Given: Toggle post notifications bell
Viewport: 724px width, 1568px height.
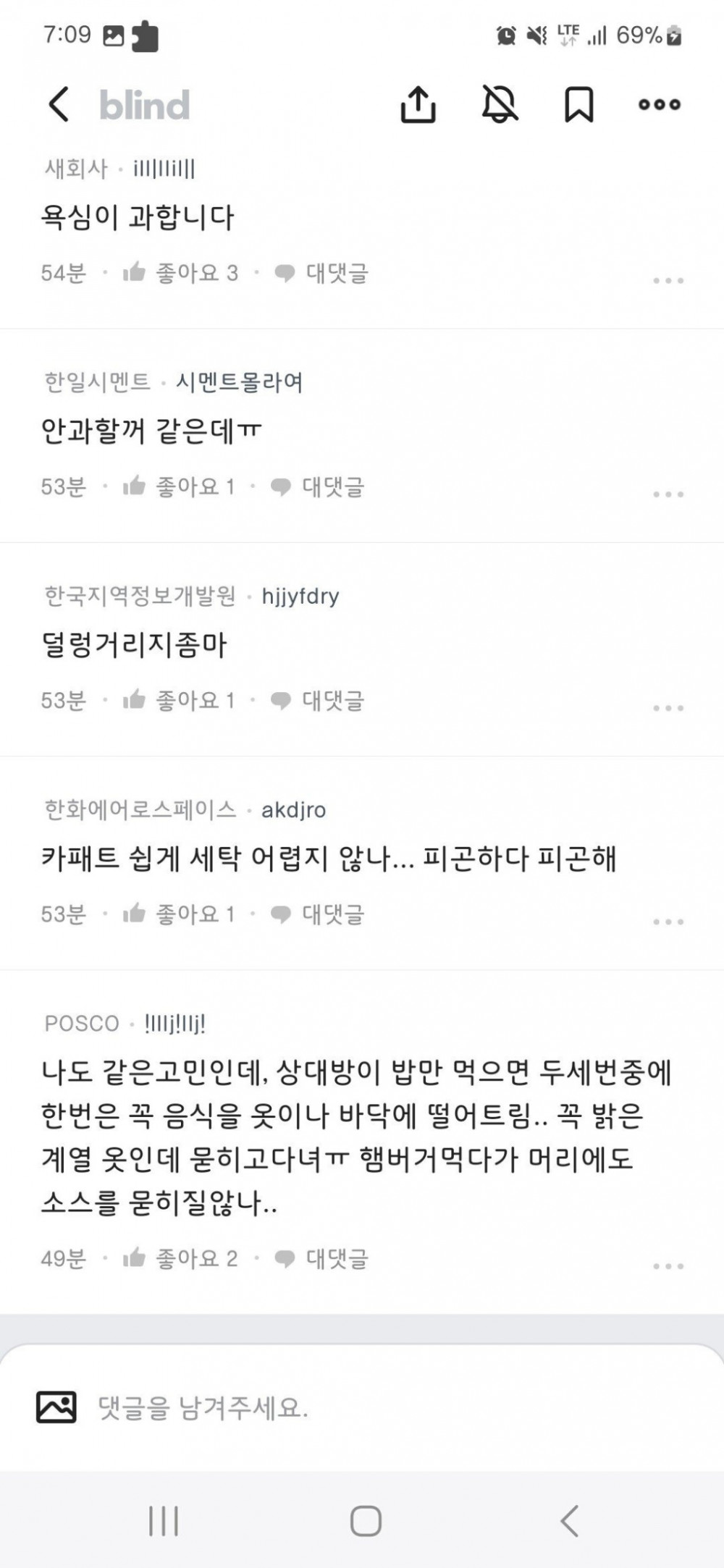Looking at the screenshot, I should [500, 104].
